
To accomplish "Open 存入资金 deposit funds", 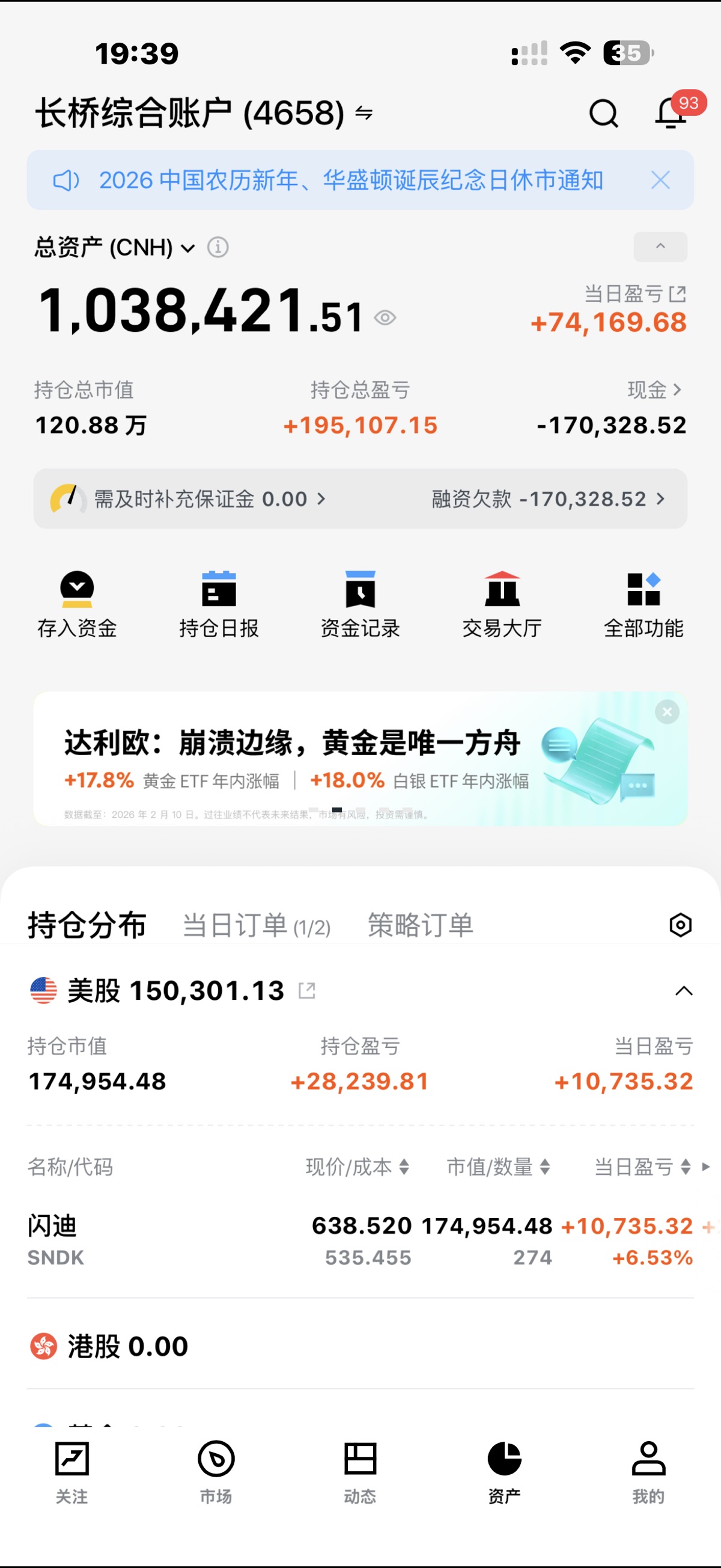I will (x=78, y=604).
